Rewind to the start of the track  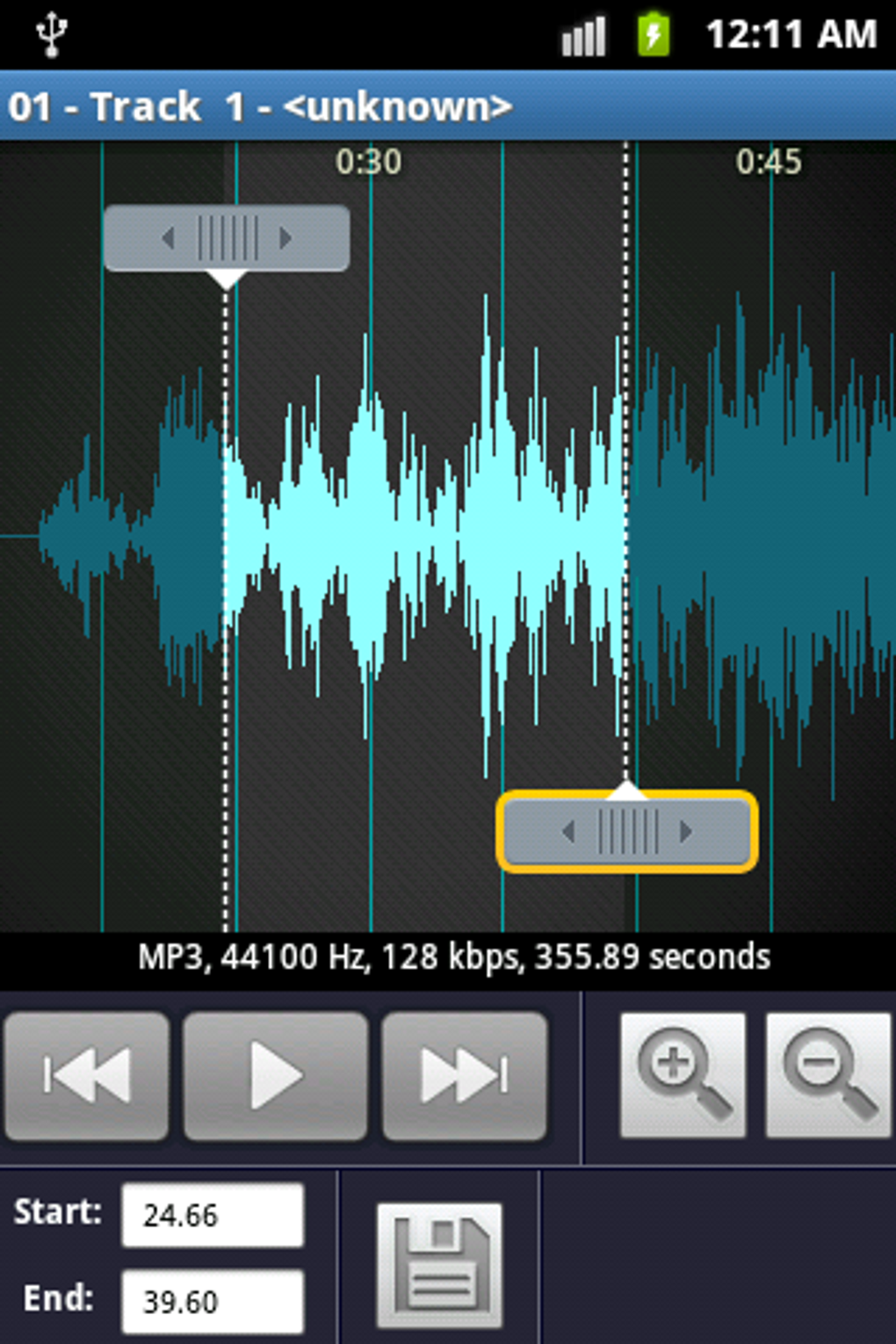[86, 1075]
